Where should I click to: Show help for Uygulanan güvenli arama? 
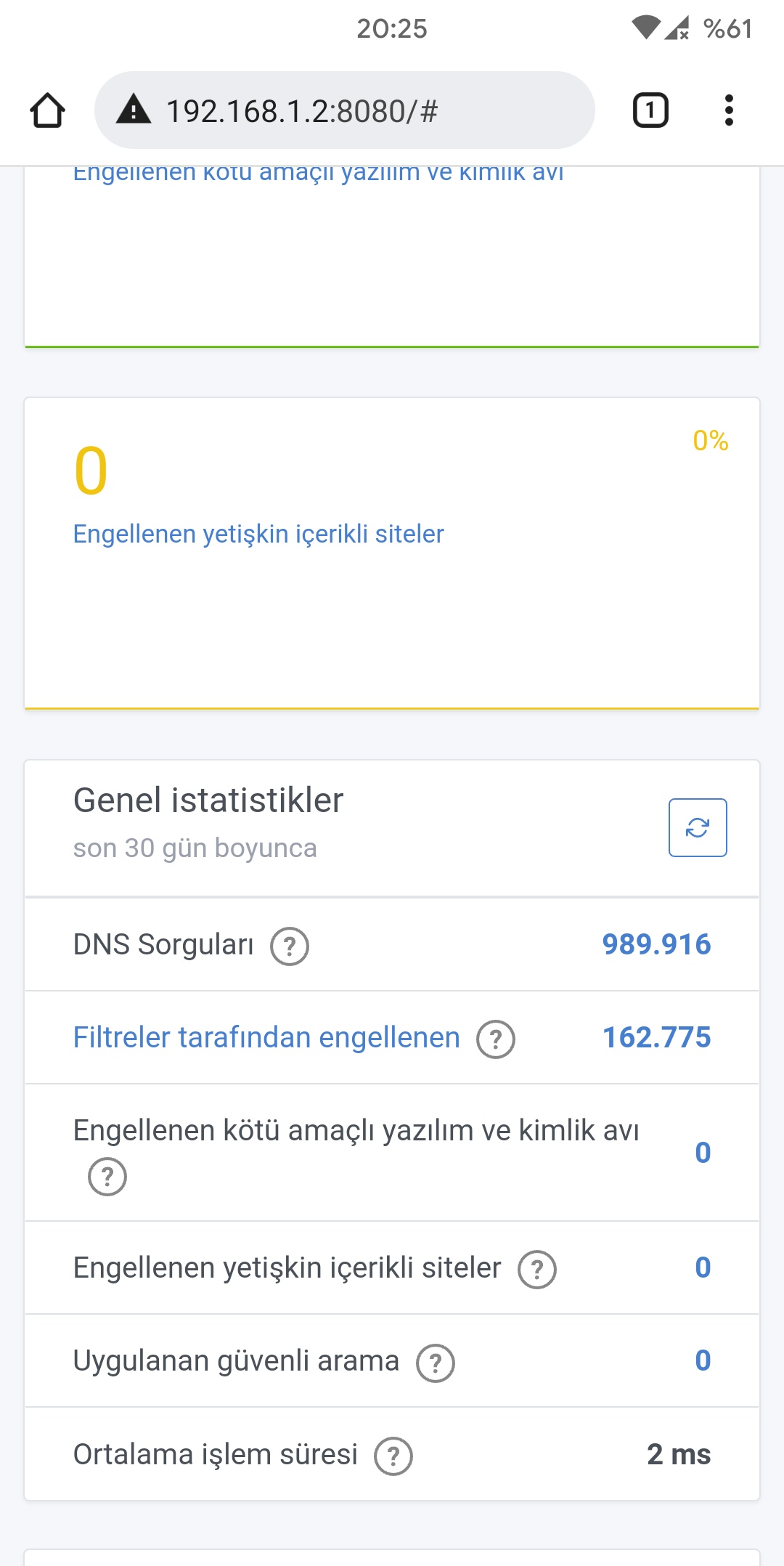coord(436,1363)
